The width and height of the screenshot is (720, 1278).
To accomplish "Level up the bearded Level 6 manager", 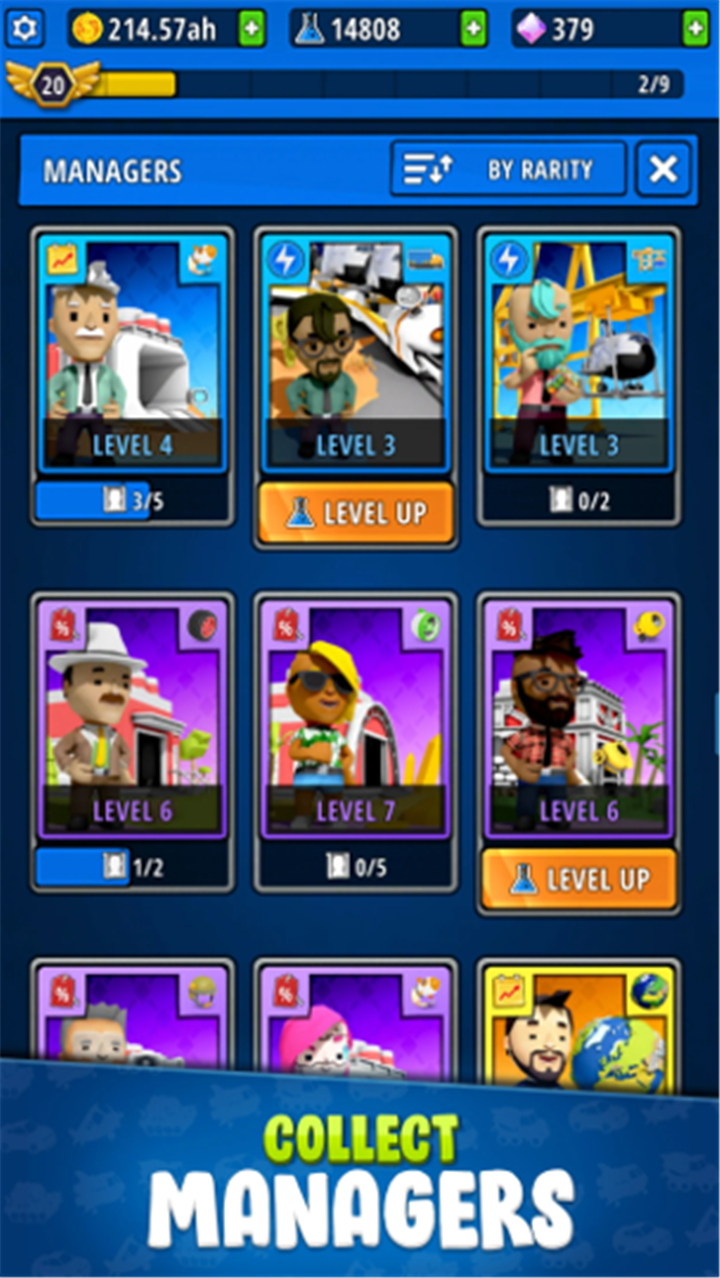I will [x=580, y=879].
